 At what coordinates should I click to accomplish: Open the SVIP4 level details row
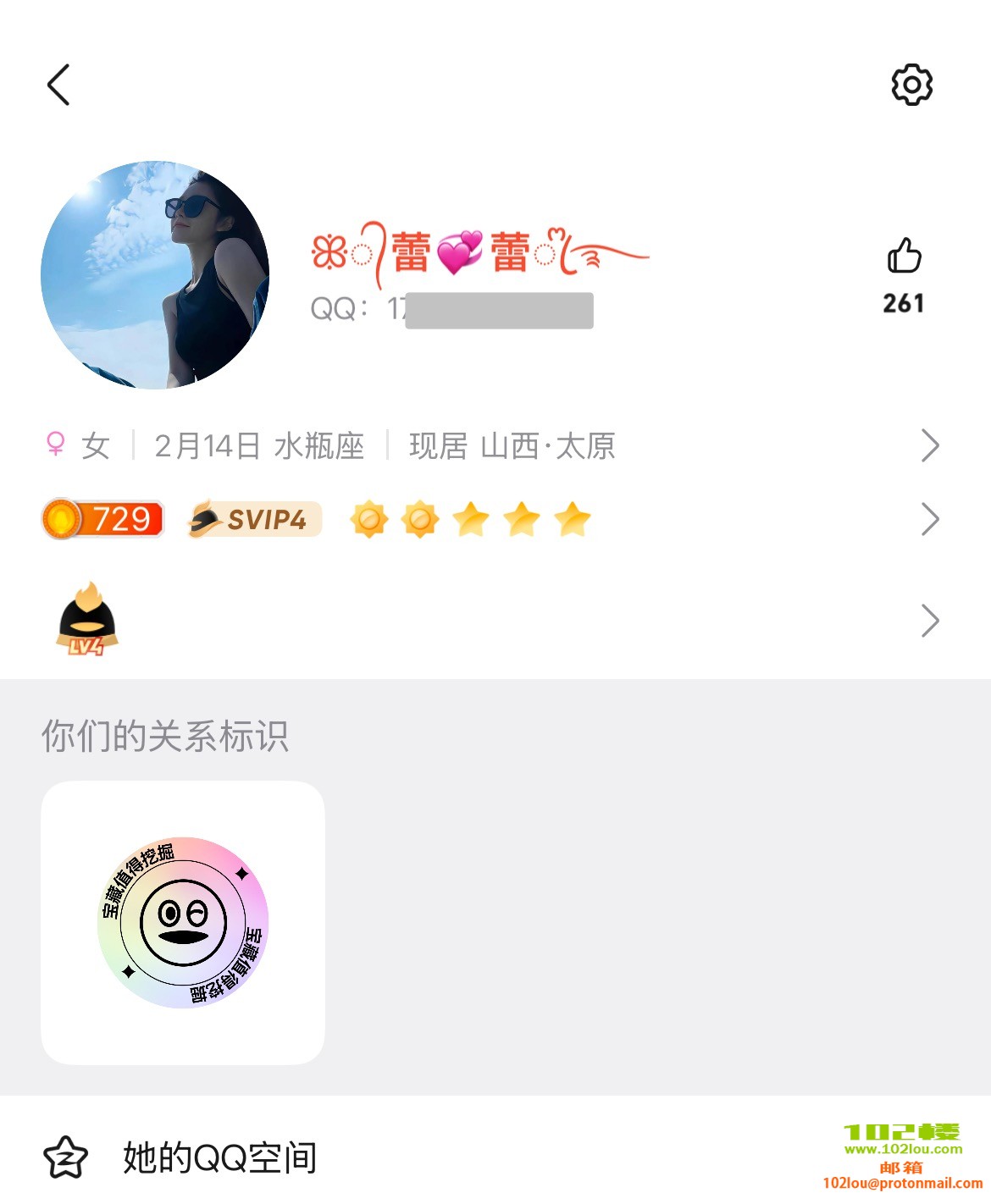coord(491,519)
